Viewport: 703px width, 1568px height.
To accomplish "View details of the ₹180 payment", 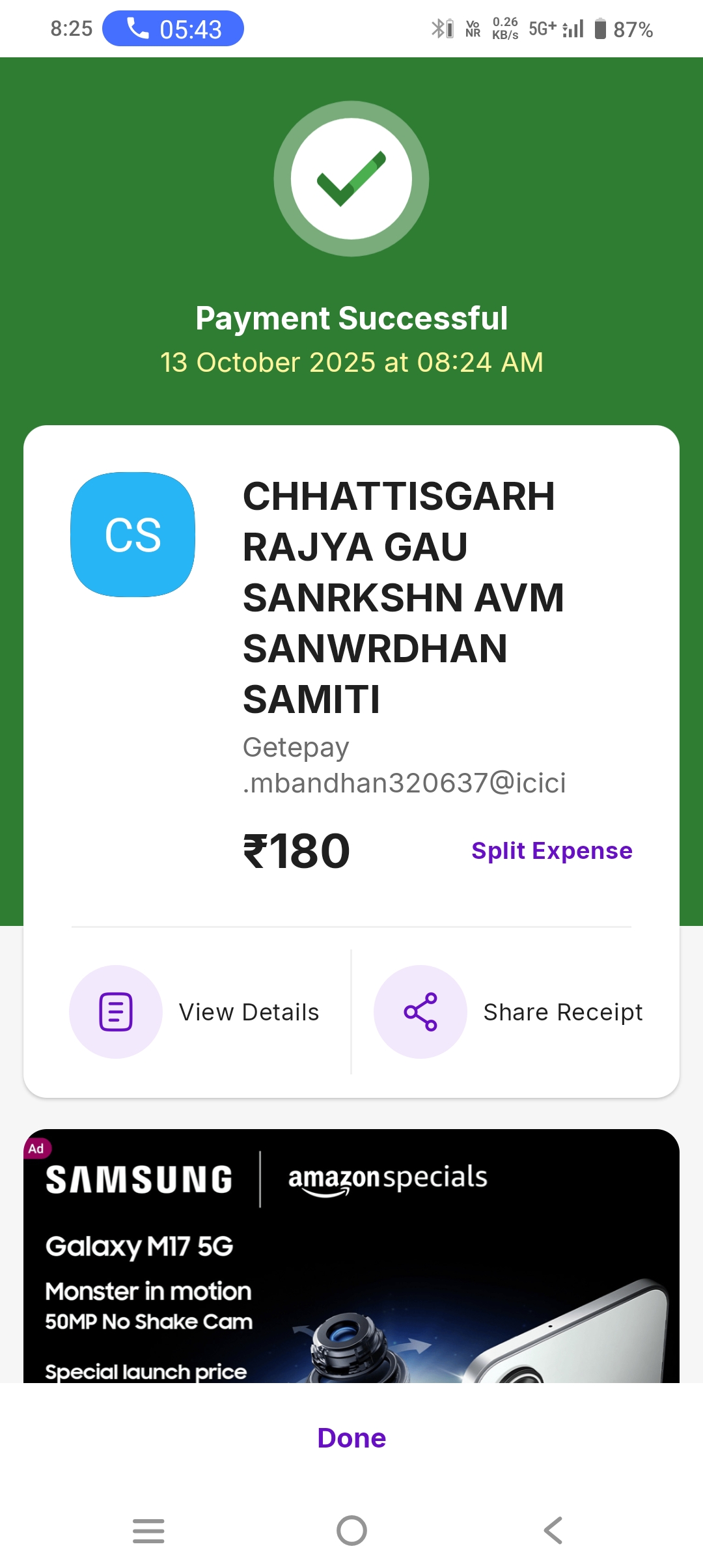I will pyautogui.click(x=195, y=1012).
